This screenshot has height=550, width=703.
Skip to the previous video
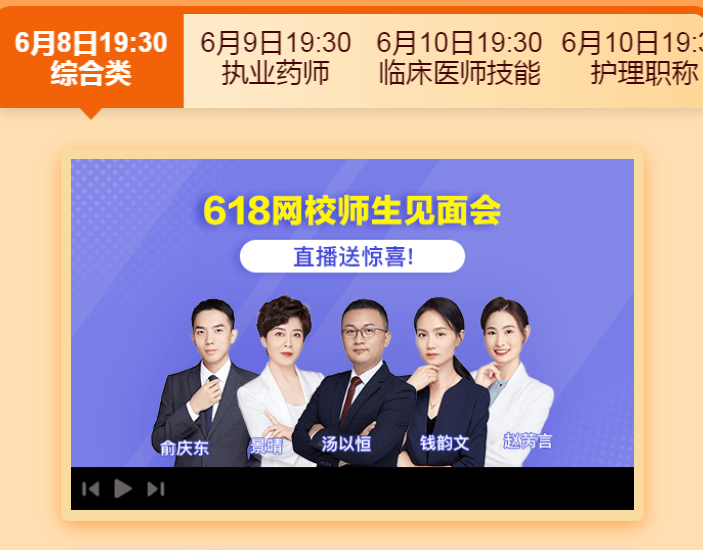[x=91, y=488]
